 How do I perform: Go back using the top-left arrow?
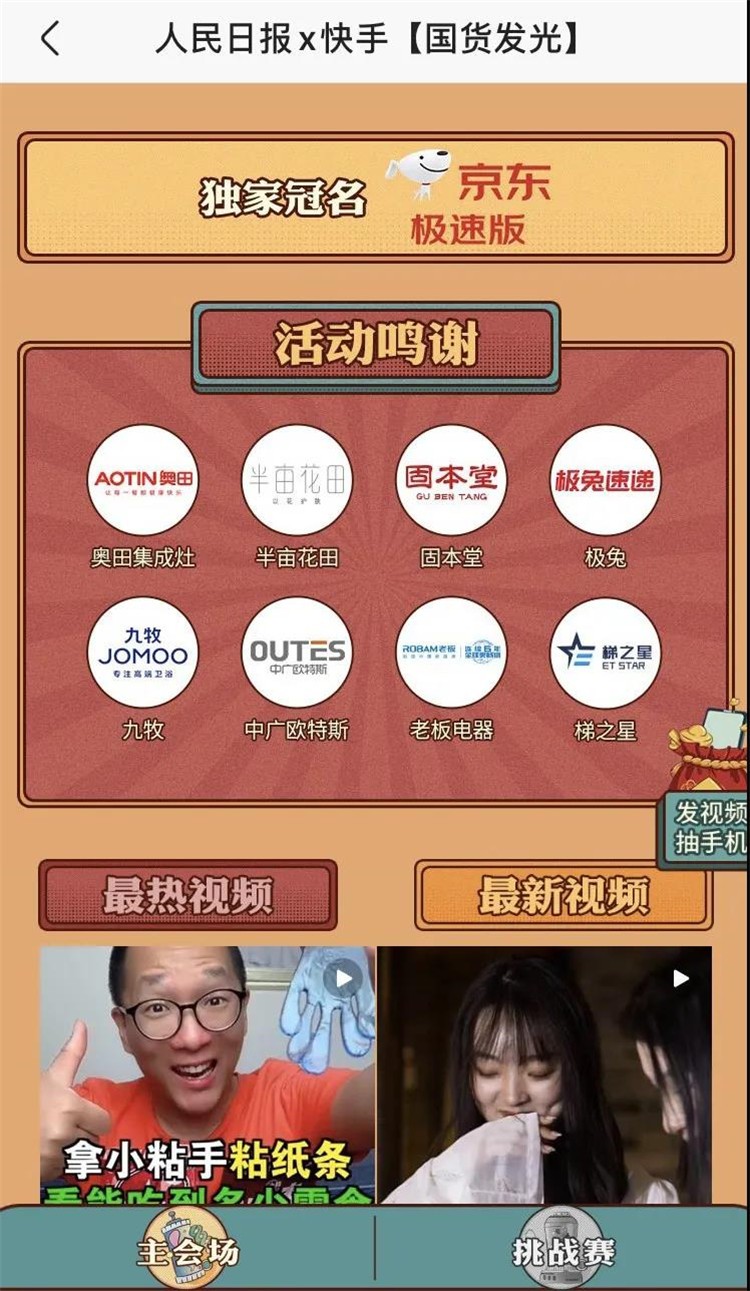[50, 40]
